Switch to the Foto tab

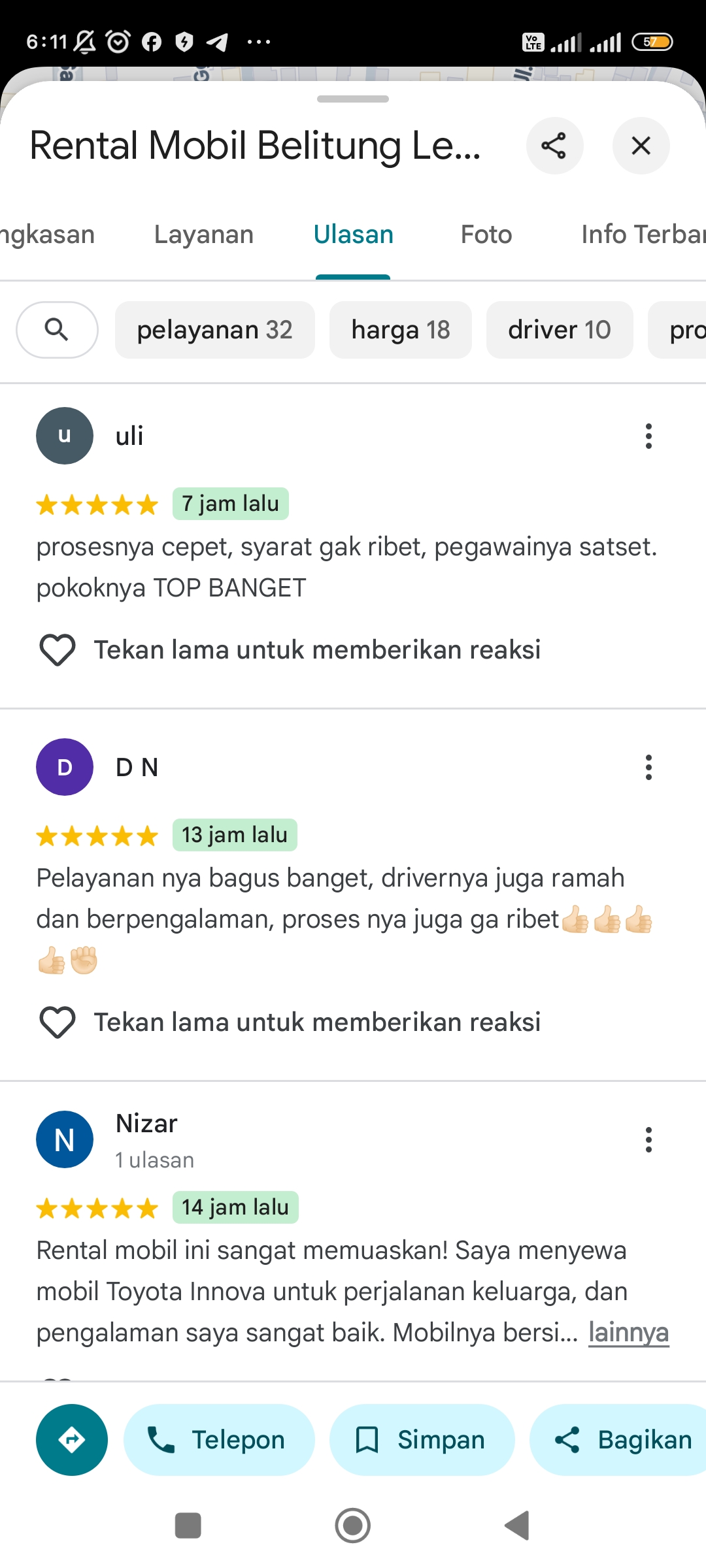tap(486, 235)
